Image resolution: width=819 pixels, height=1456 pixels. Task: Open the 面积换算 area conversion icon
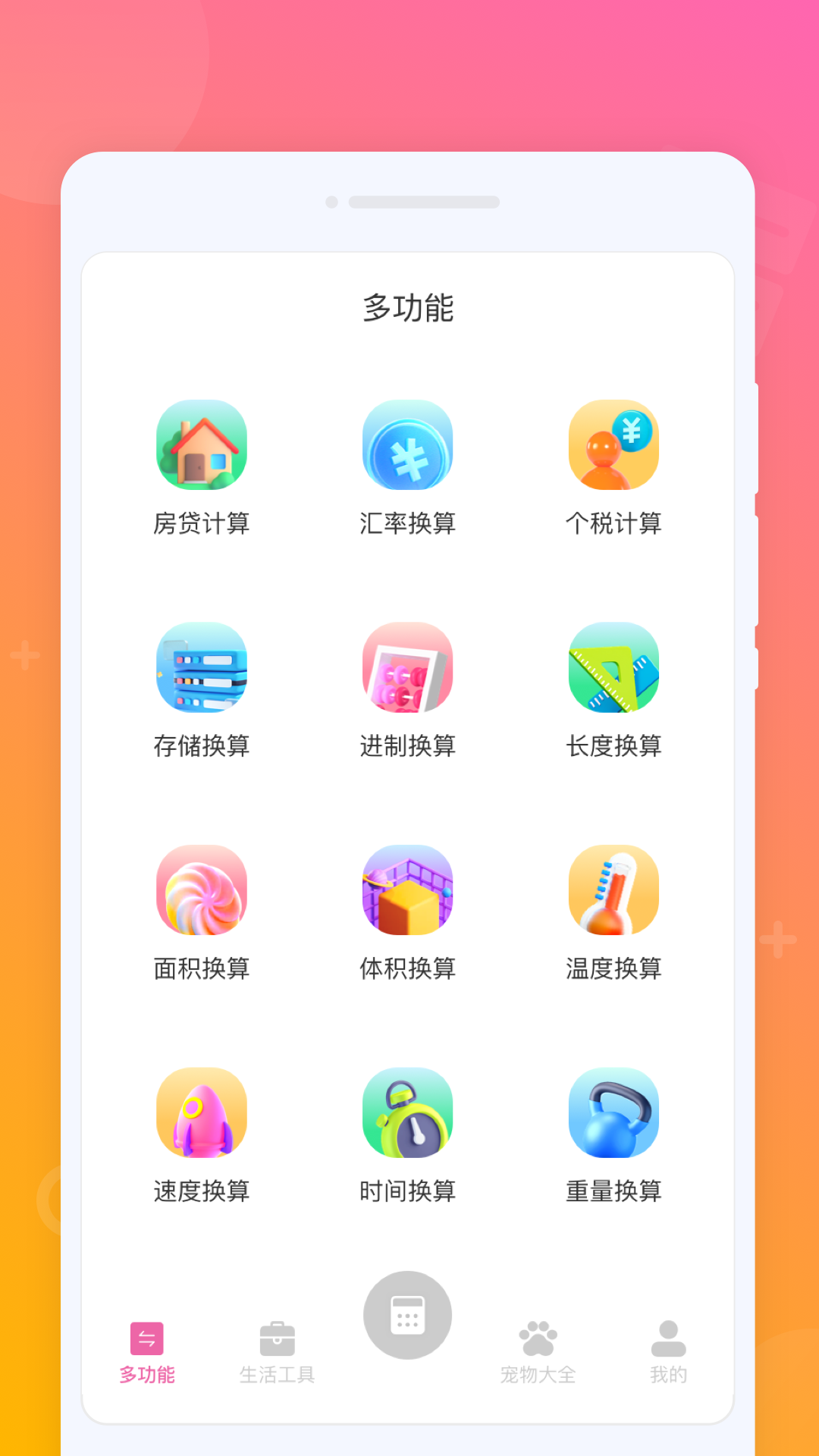[202, 890]
